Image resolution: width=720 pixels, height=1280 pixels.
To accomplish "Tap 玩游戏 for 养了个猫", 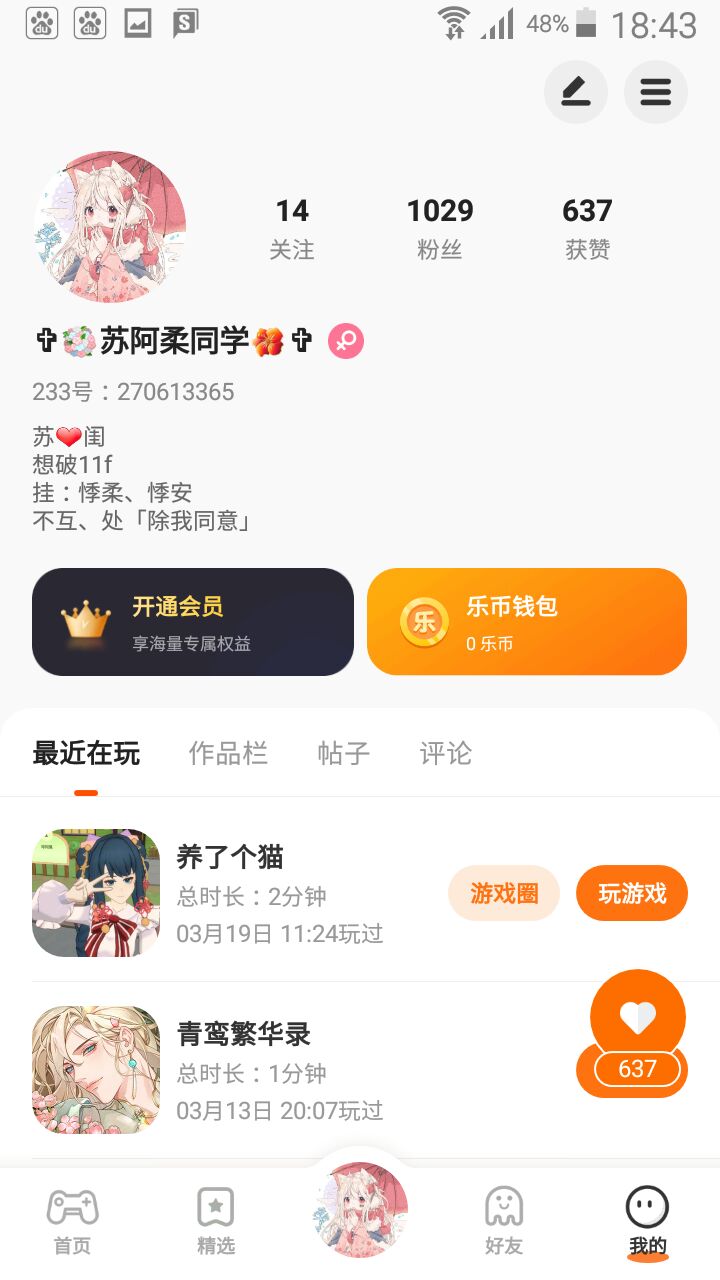I will coord(632,893).
